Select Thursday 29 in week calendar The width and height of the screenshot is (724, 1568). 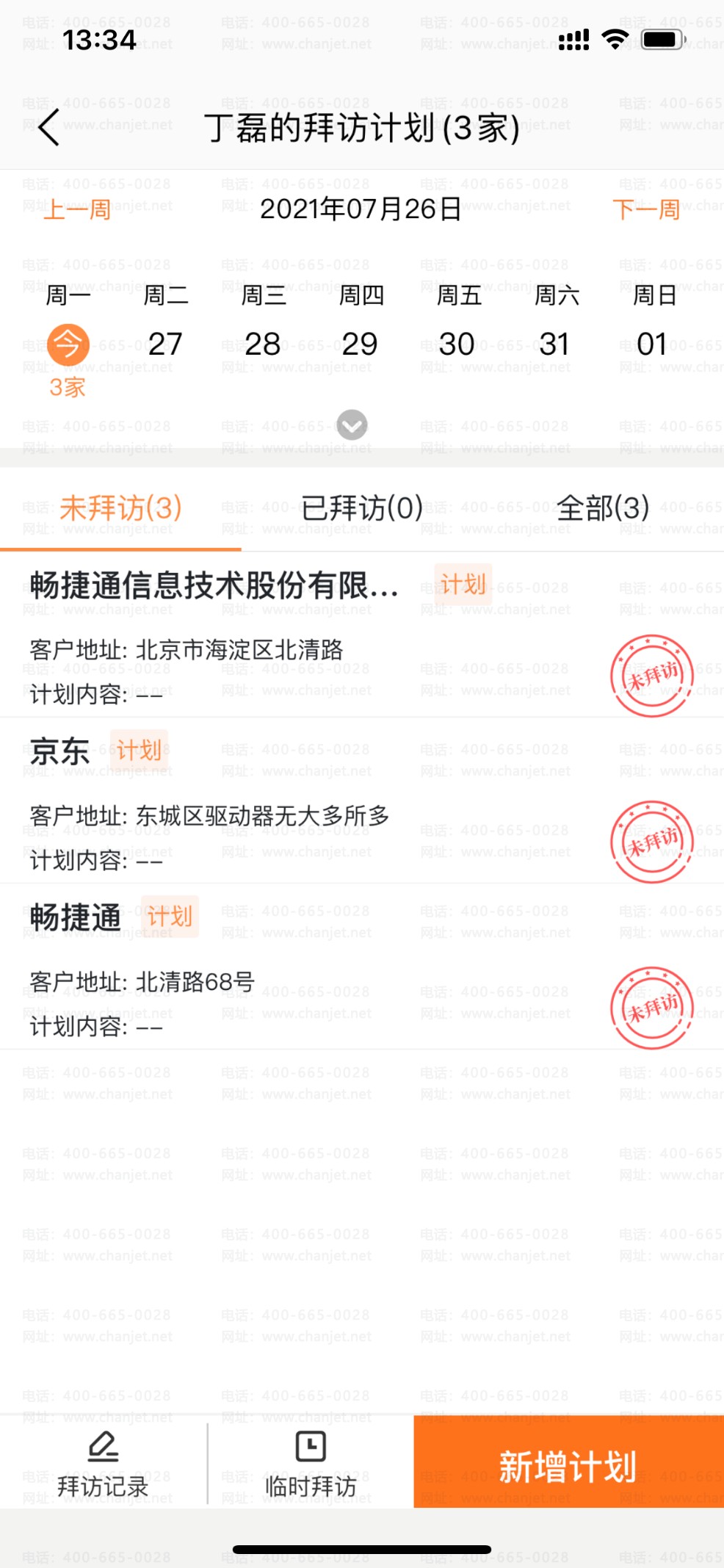(360, 344)
